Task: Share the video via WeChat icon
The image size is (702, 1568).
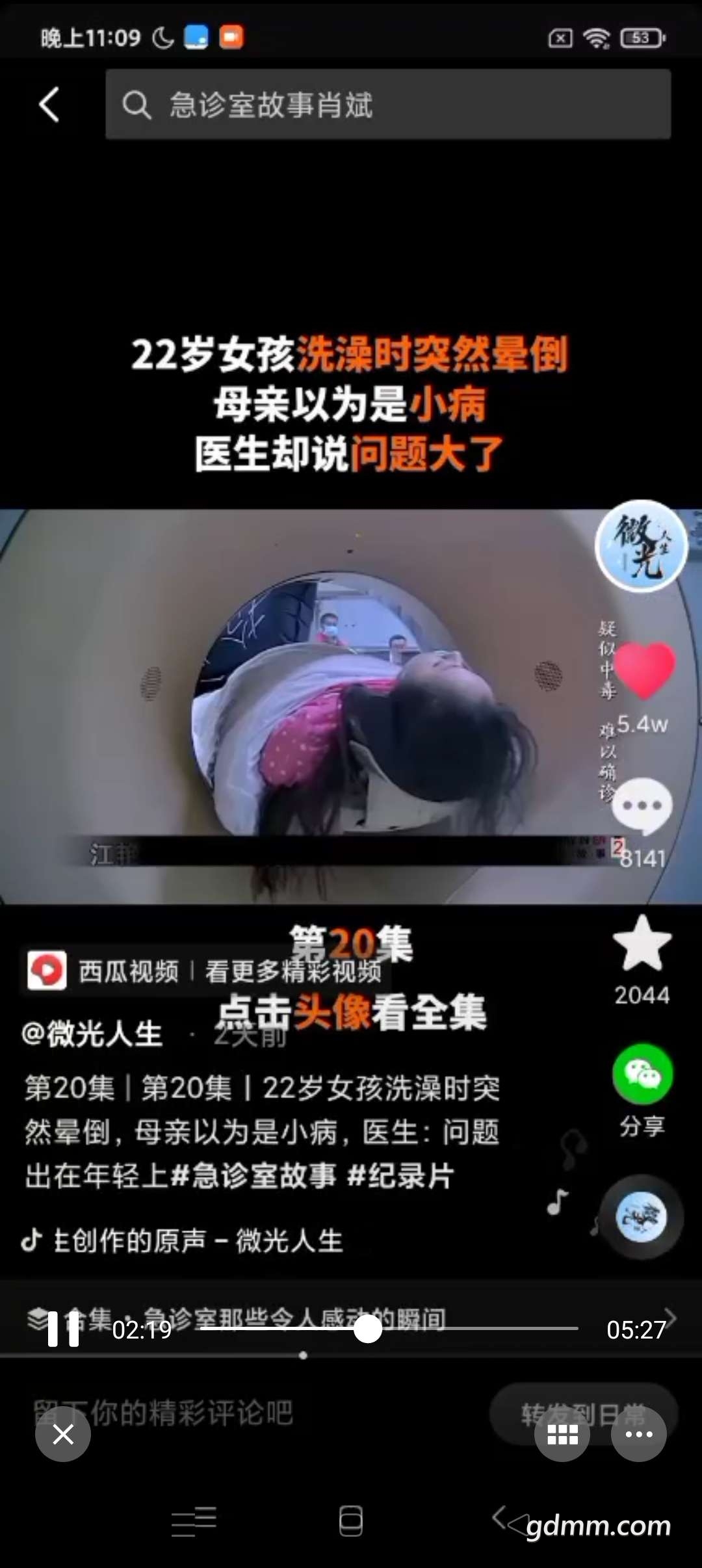Action: tap(642, 1074)
